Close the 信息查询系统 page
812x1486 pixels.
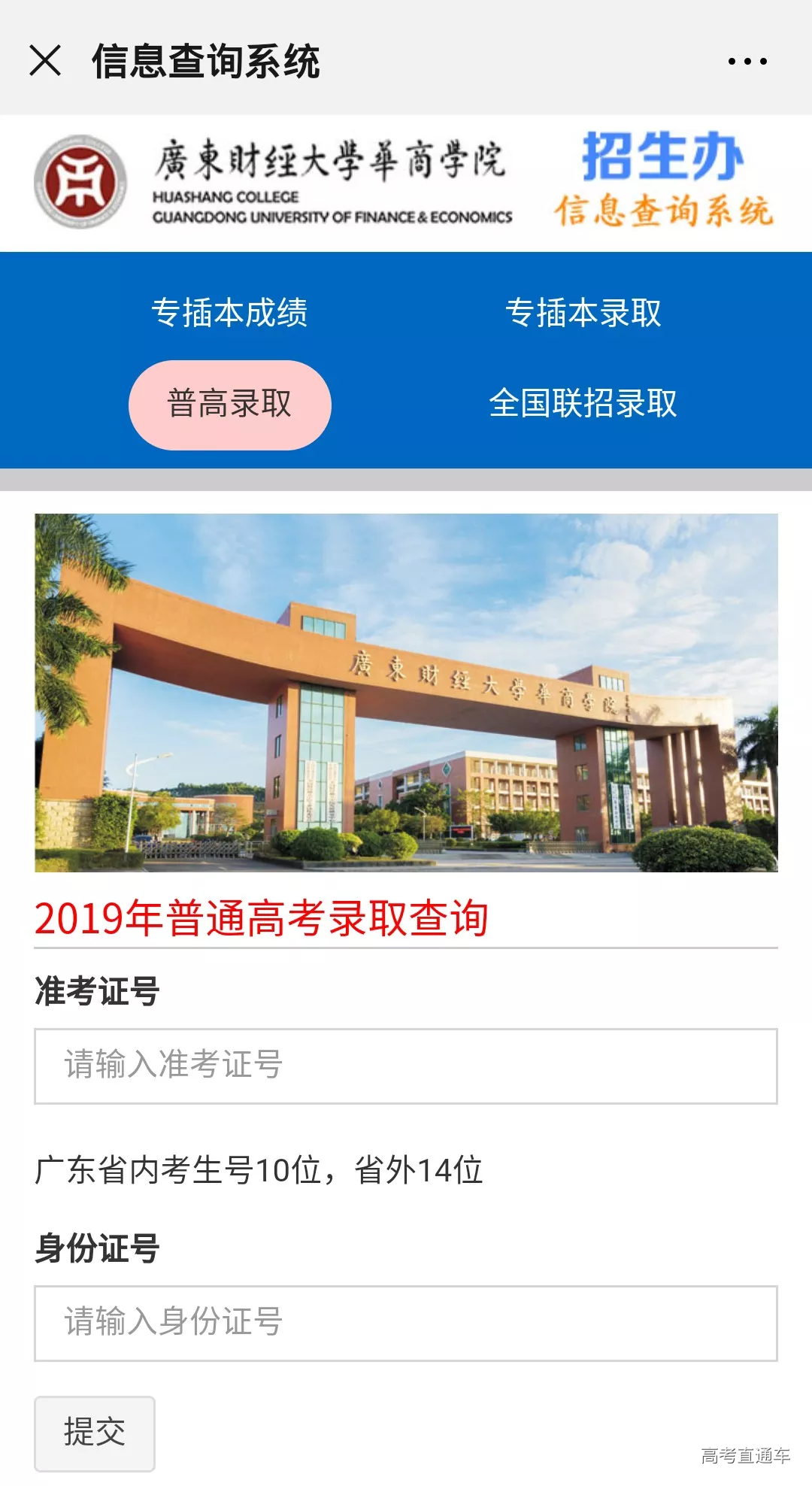[45, 61]
